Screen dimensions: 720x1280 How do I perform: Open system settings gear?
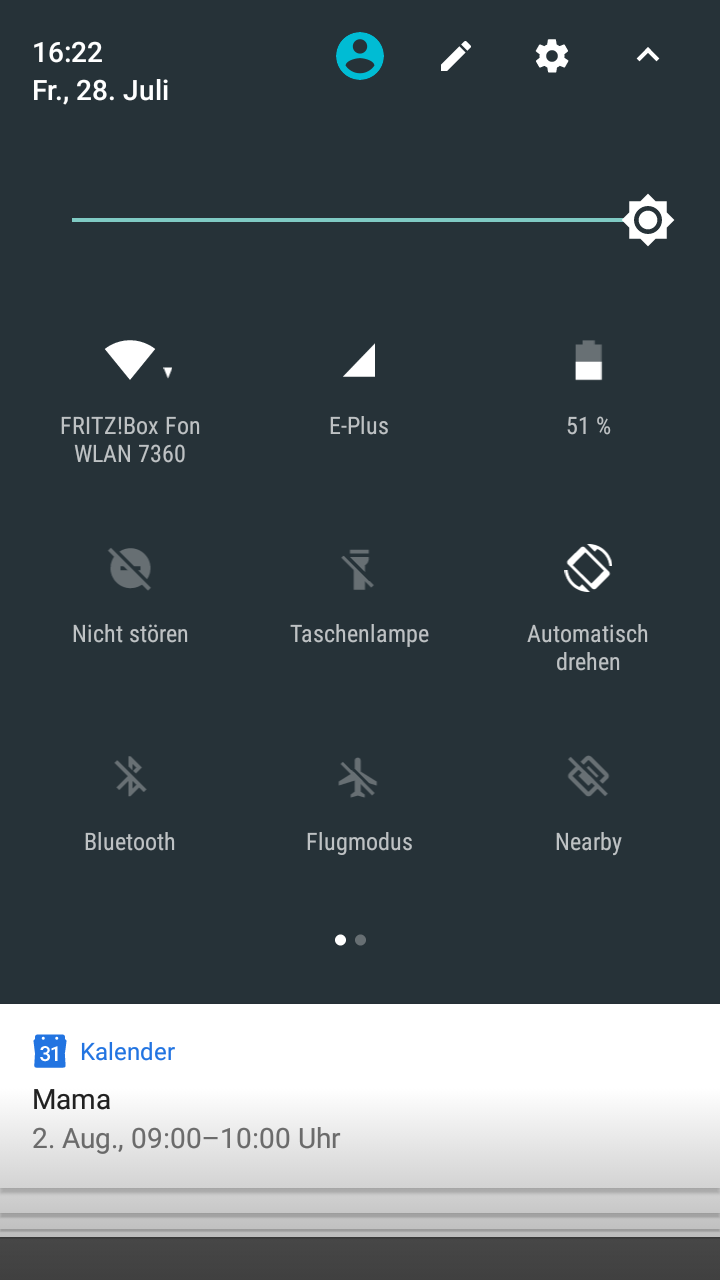pyautogui.click(x=552, y=56)
